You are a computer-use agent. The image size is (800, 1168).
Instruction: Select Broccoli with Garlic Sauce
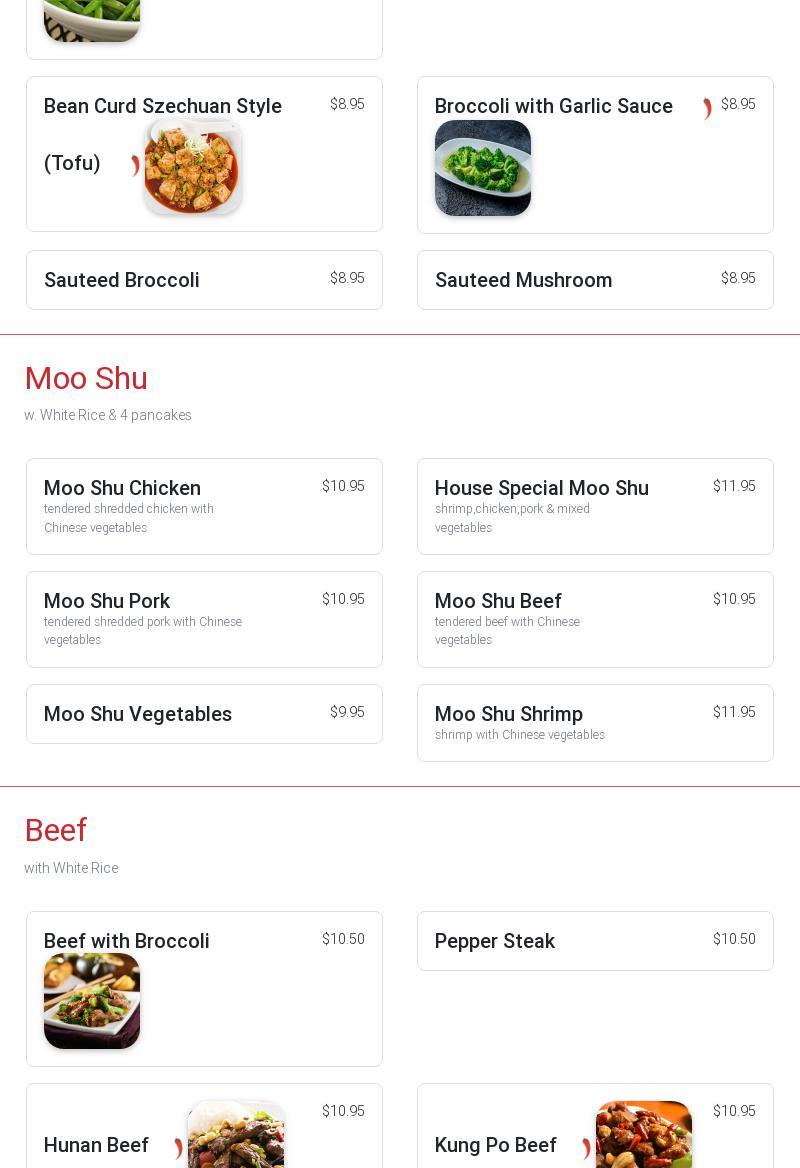tap(595, 155)
